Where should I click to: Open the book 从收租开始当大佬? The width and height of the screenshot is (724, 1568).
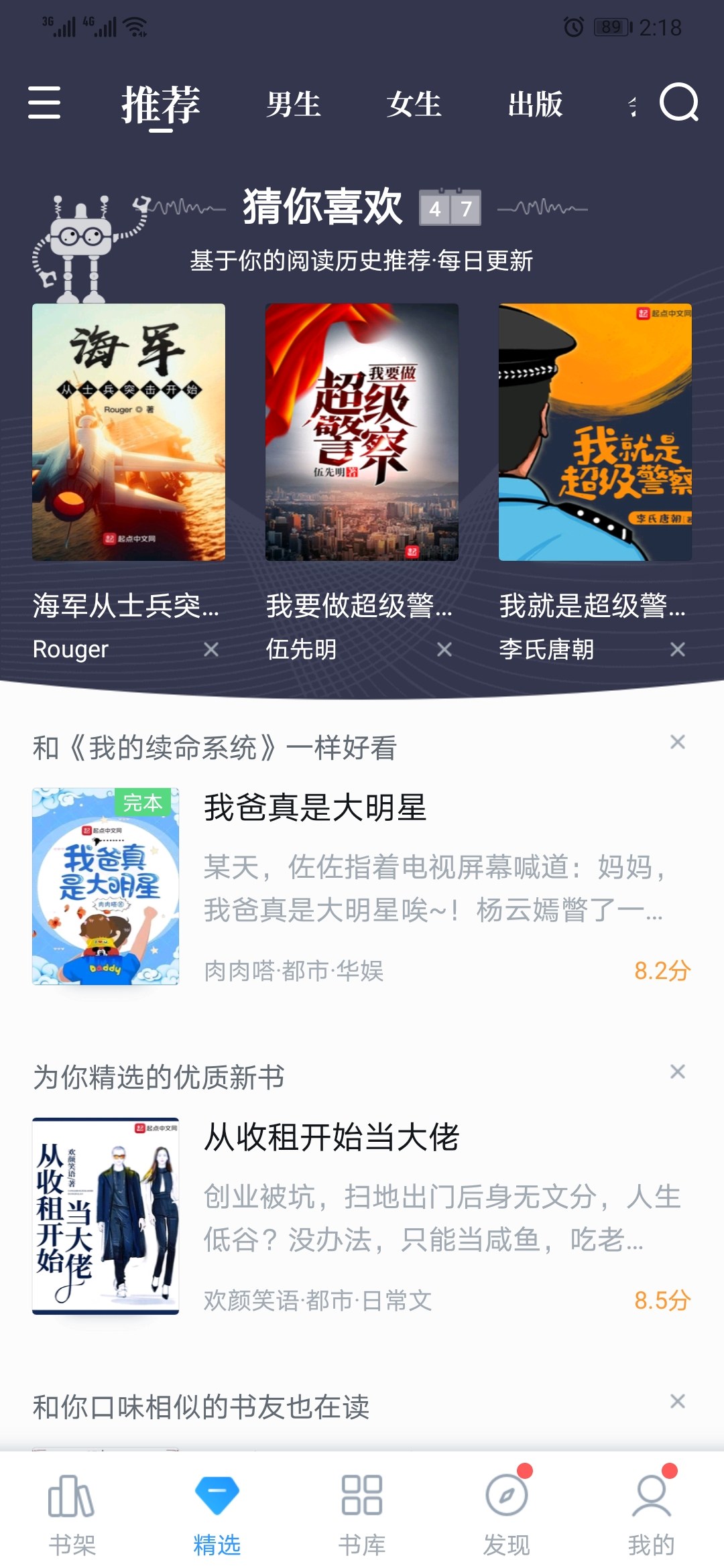click(x=331, y=1137)
